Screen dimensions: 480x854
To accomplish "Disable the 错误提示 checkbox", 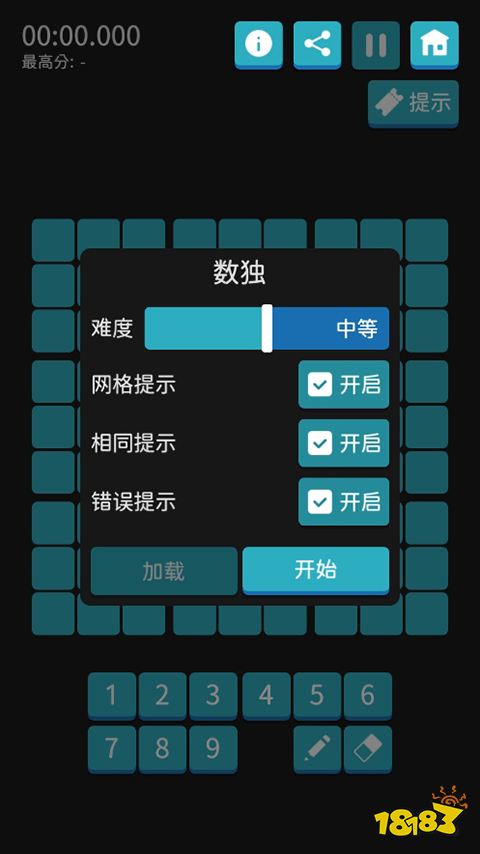I will pyautogui.click(x=344, y=502).
